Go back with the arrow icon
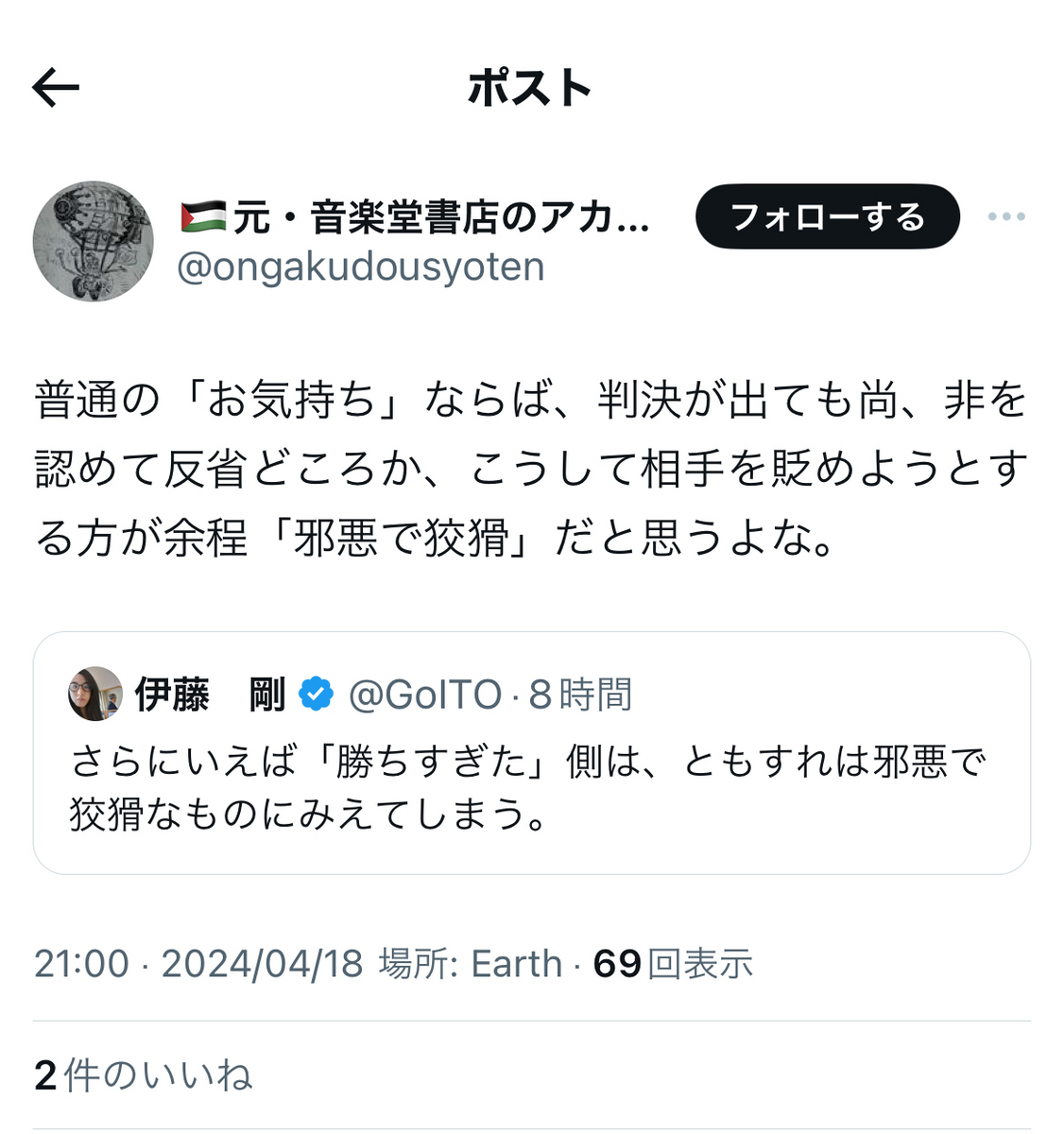 tap(56, 88)
